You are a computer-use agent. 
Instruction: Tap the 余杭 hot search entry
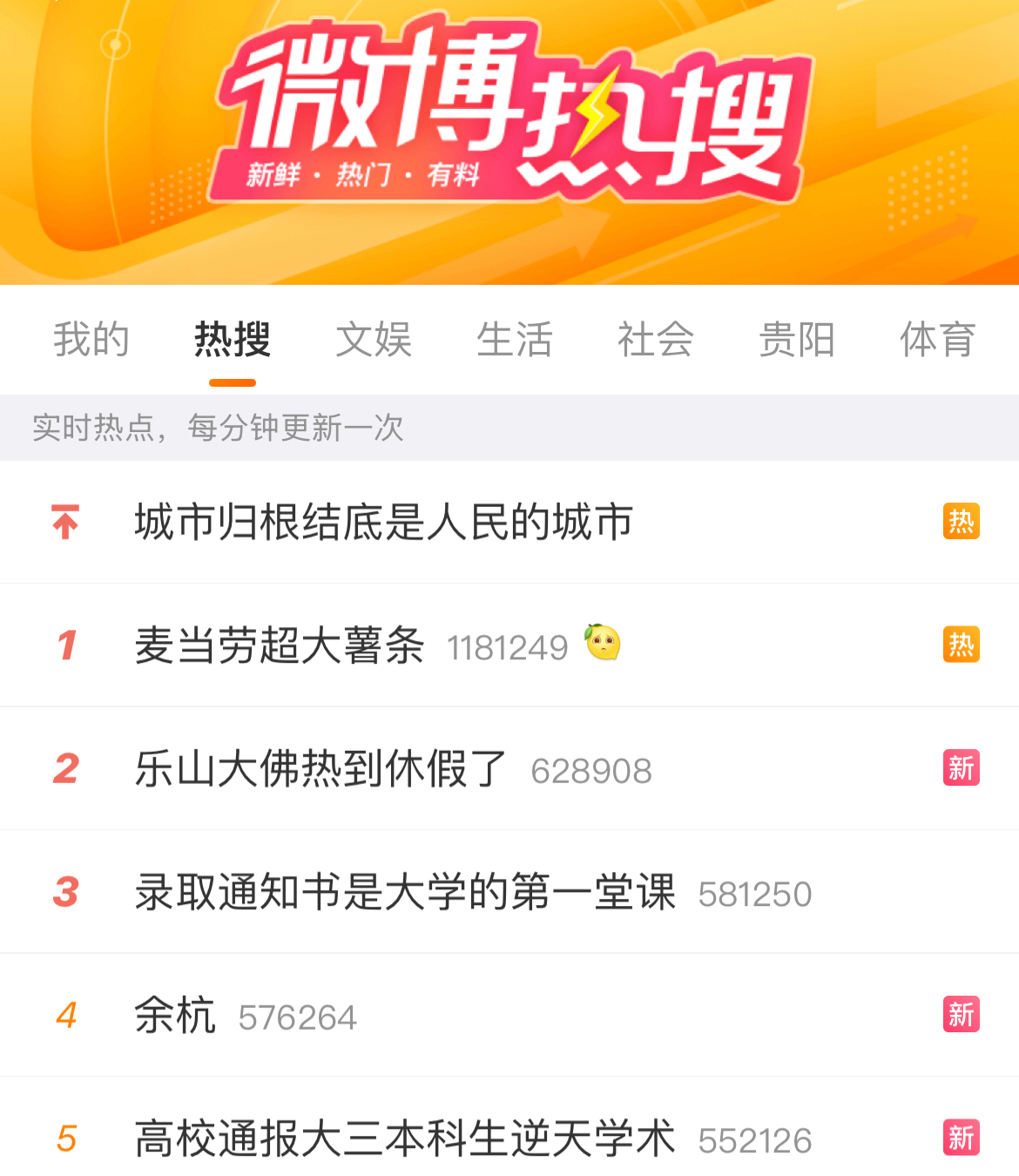(x=175, y=1016)
